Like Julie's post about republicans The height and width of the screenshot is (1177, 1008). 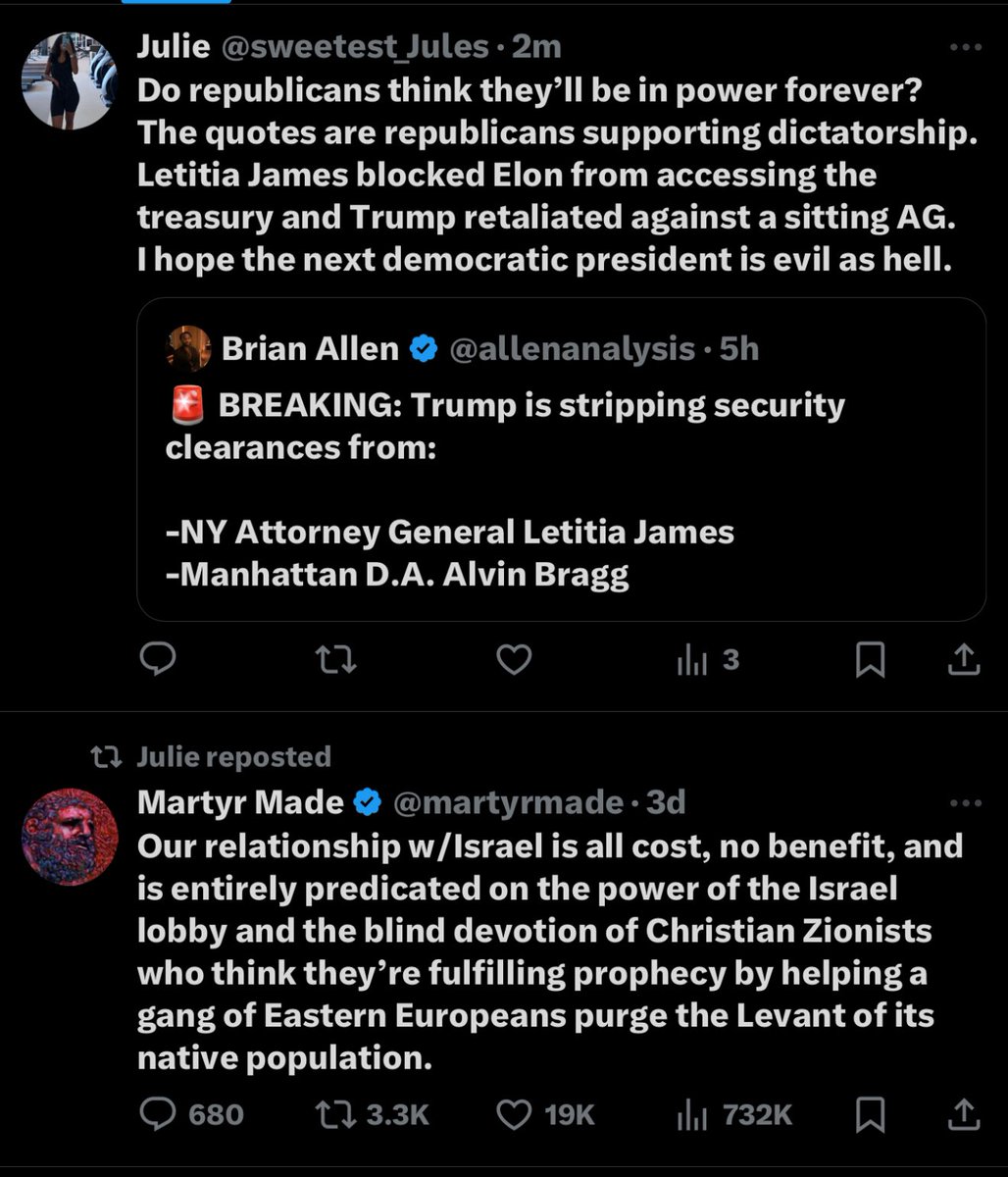pos(514,661)
